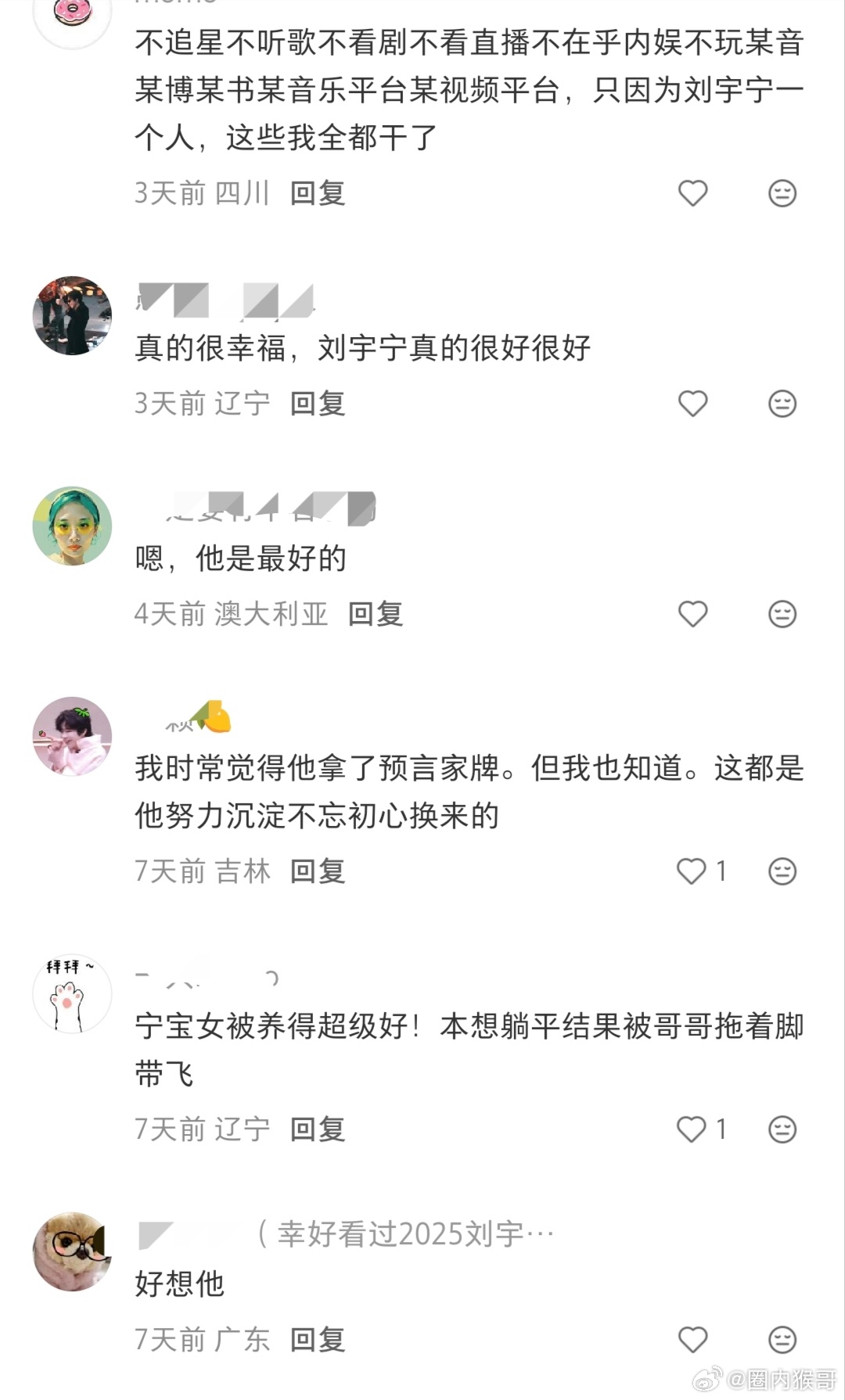Tap the smiley icon beside "嗯，他是最好的"

[x=781, y=615]
